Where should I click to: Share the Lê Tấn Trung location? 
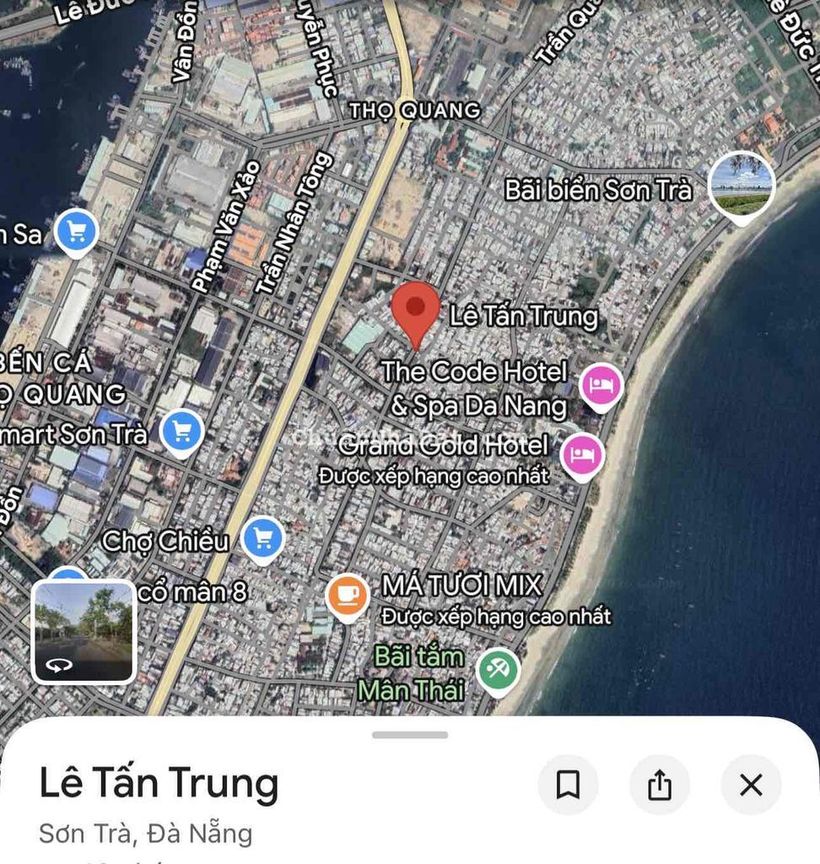coord(659,785)
